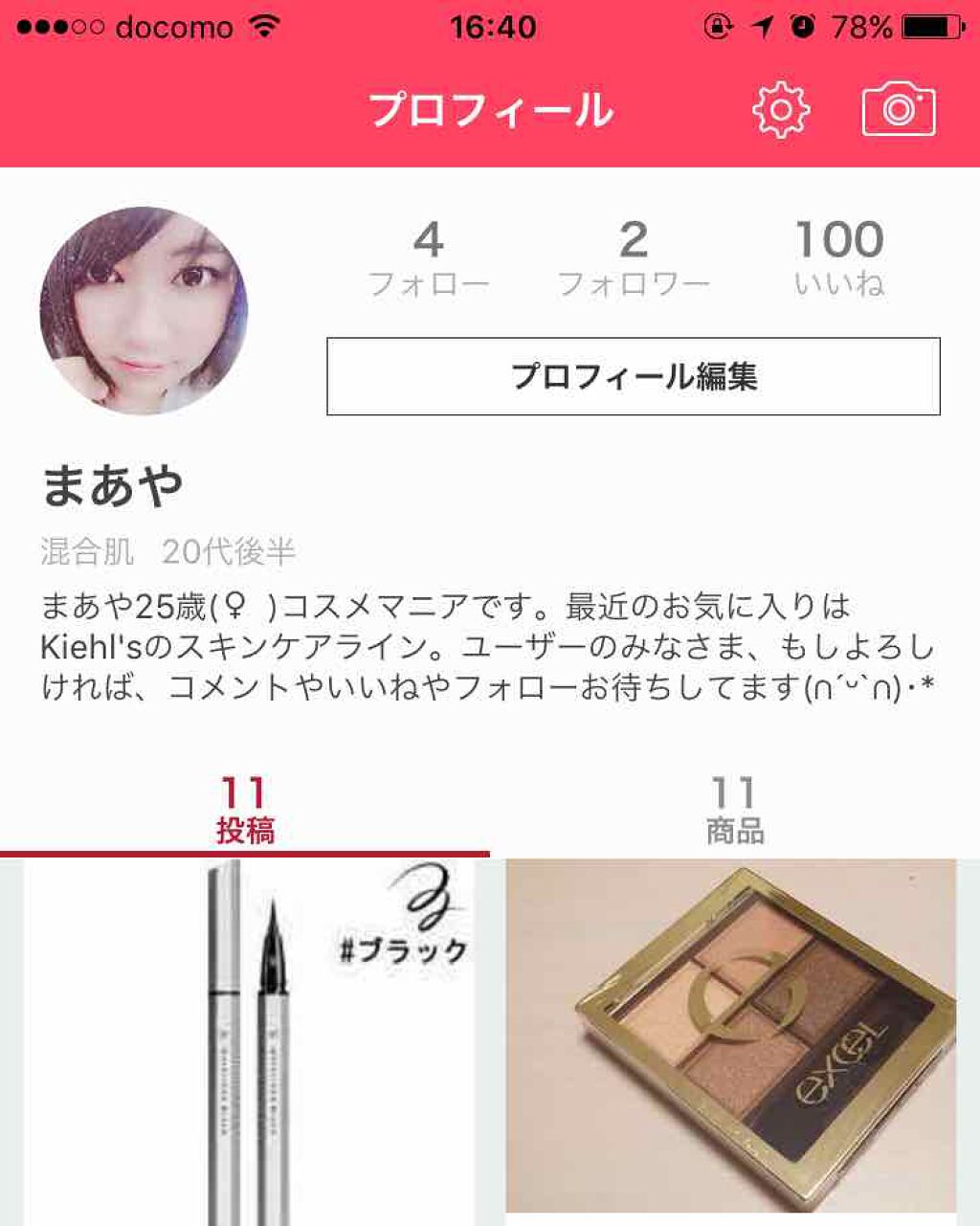Screen dimensions: 980x1226
Task: Open the settings gear icon
Action: click(781, 110)
